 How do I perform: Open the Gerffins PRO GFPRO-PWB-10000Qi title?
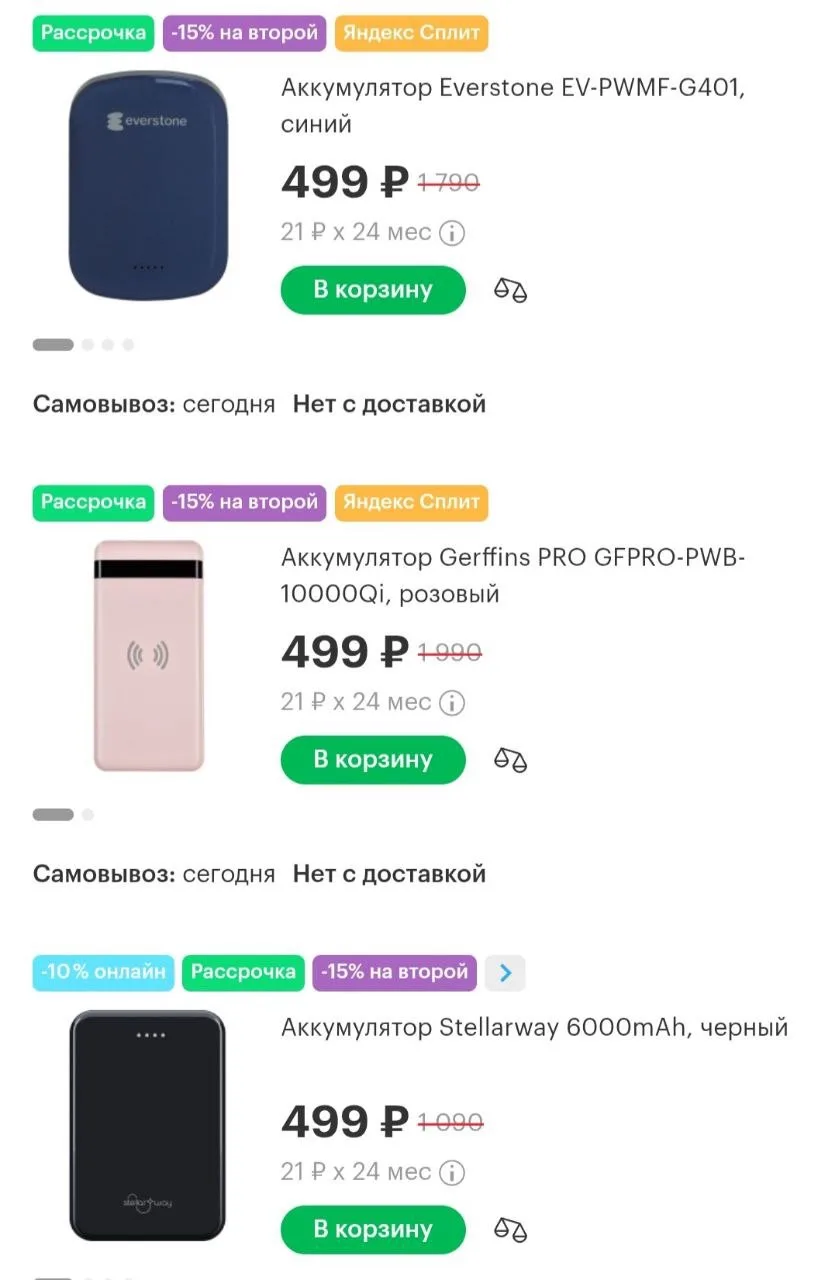(513, 576)
